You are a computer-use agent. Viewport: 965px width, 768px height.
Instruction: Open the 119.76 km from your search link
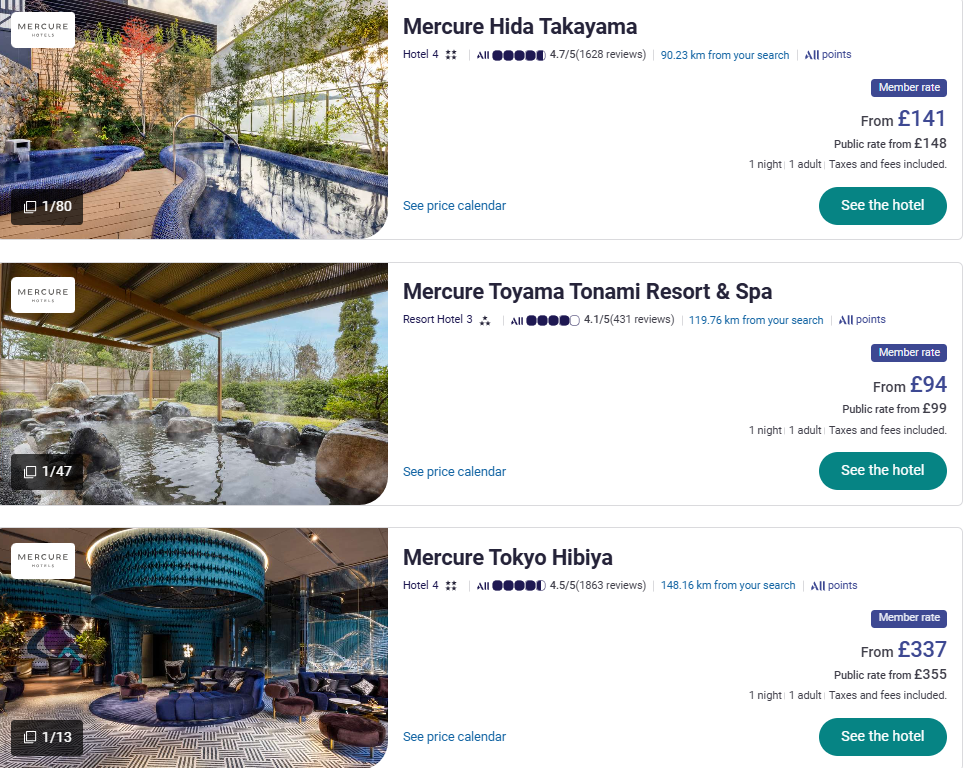pyautogui.click(x=755, y=320)
